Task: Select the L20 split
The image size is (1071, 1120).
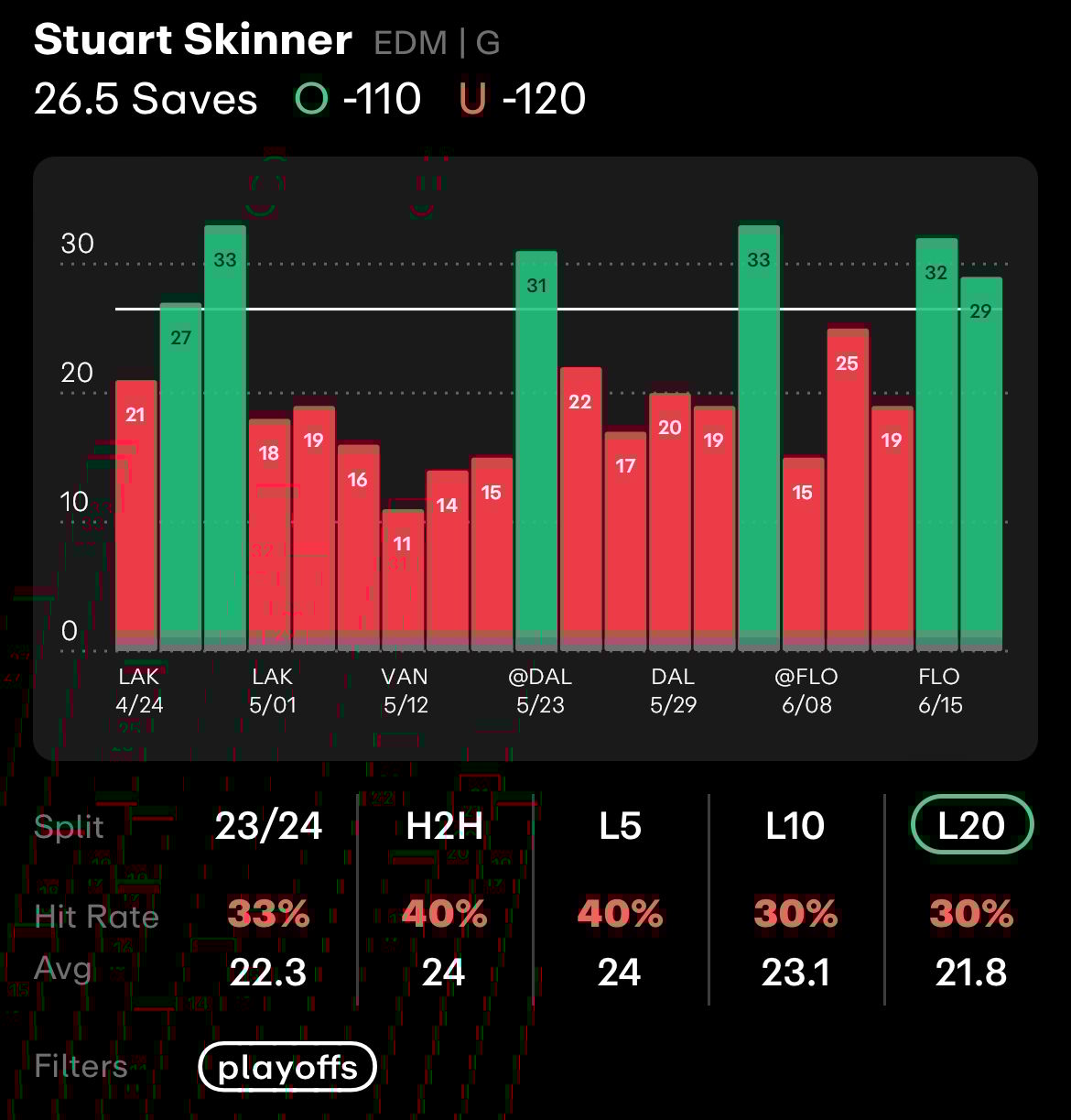Action: click(x=971, y=826)
